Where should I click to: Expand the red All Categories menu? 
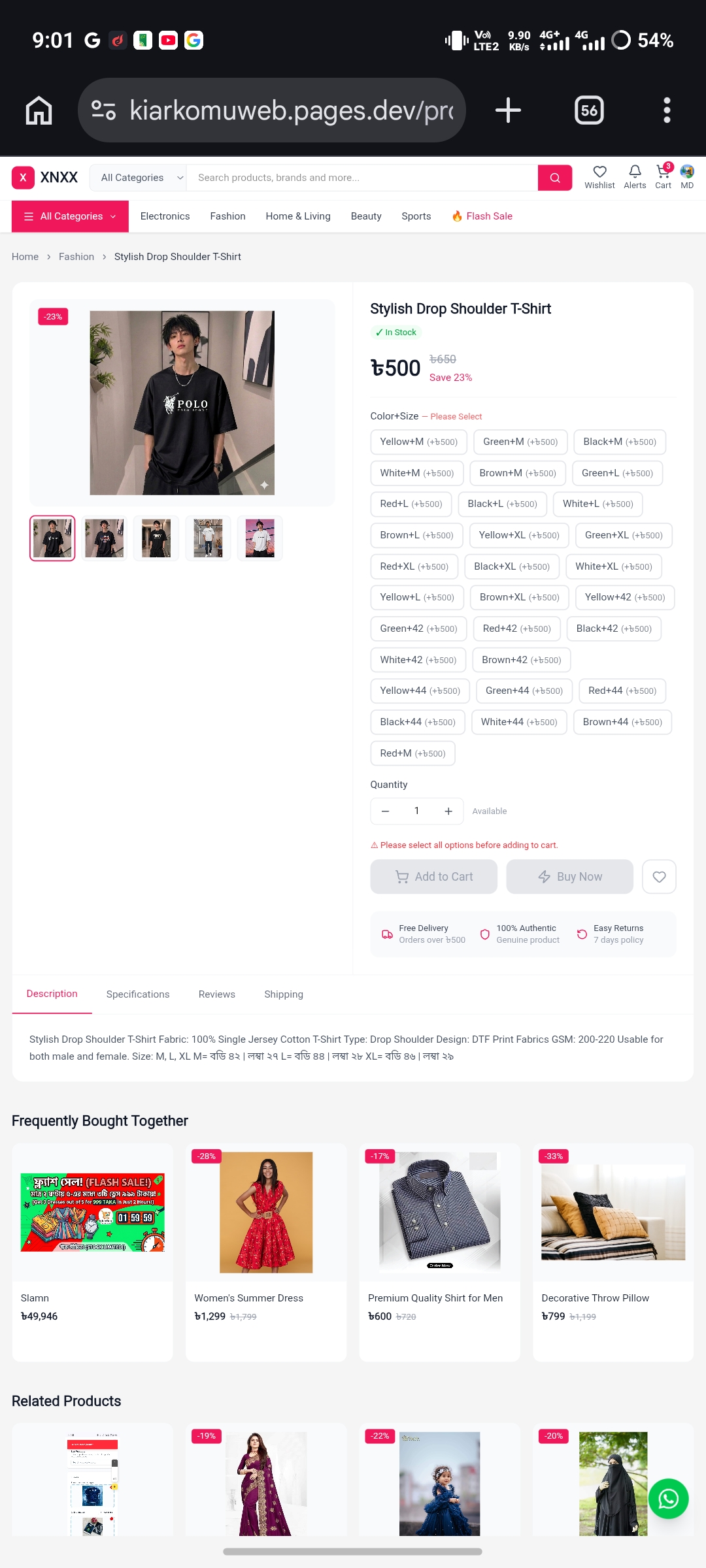71,216
